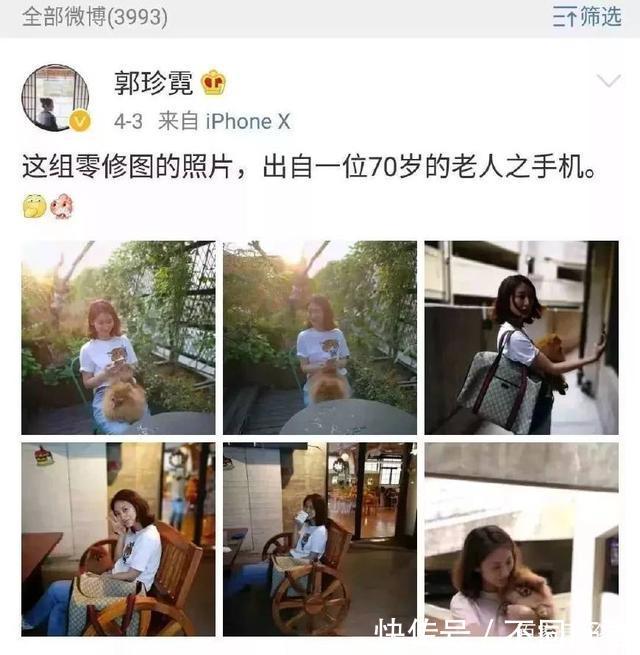Open photo of woman carrying checkered bag
The height and width of the screenshot is (655, 640).
(x=521, y=337)
